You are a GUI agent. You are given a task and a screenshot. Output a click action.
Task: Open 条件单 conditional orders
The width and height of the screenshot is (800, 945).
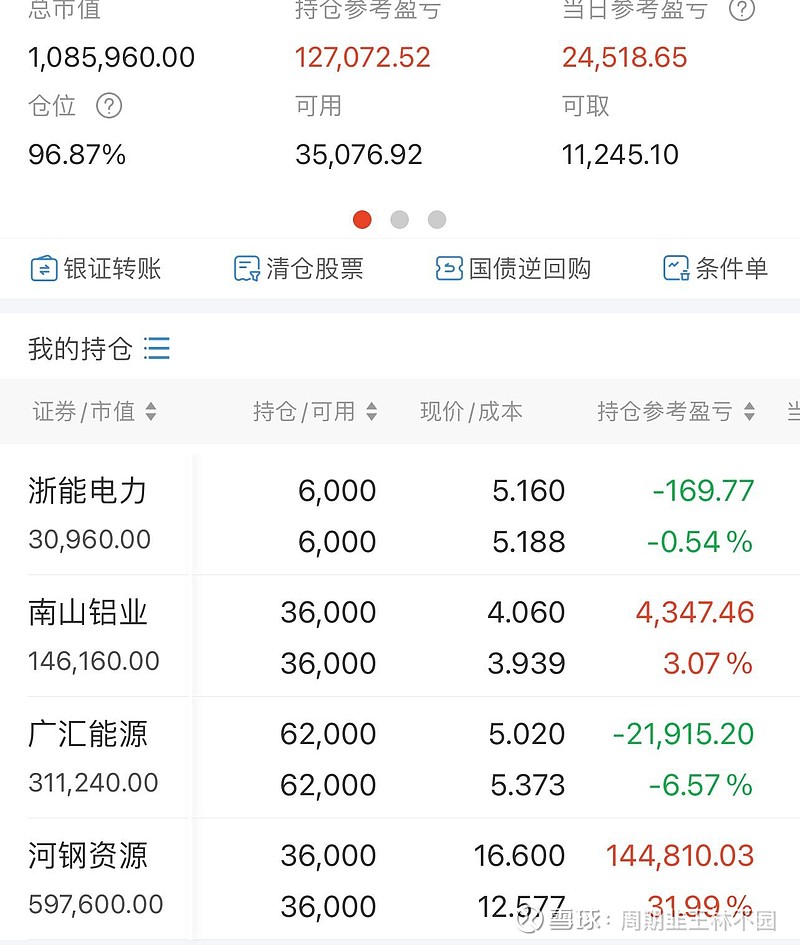tap(715, 268)
